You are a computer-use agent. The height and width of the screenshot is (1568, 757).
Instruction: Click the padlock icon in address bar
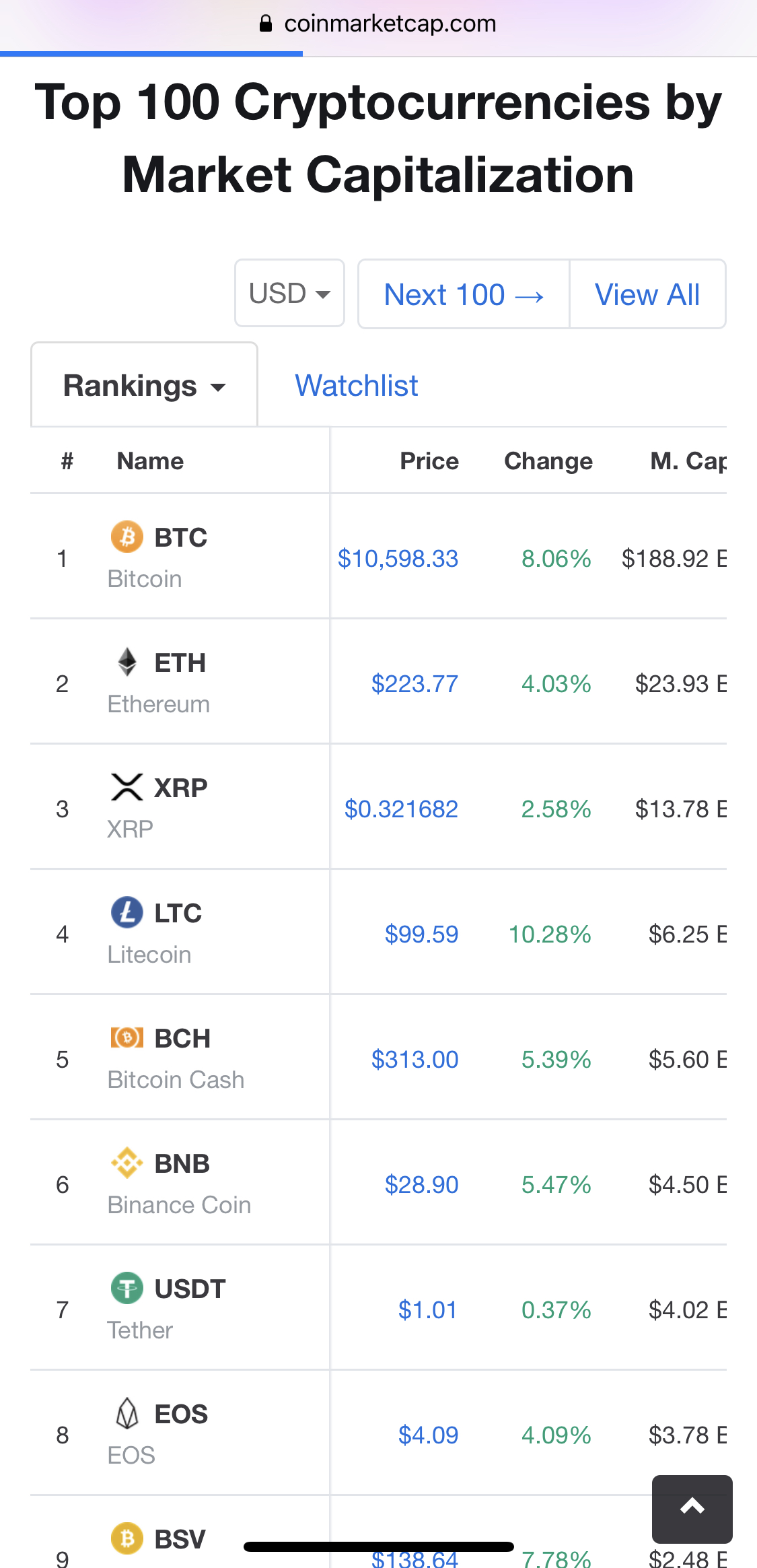point(264,23)
